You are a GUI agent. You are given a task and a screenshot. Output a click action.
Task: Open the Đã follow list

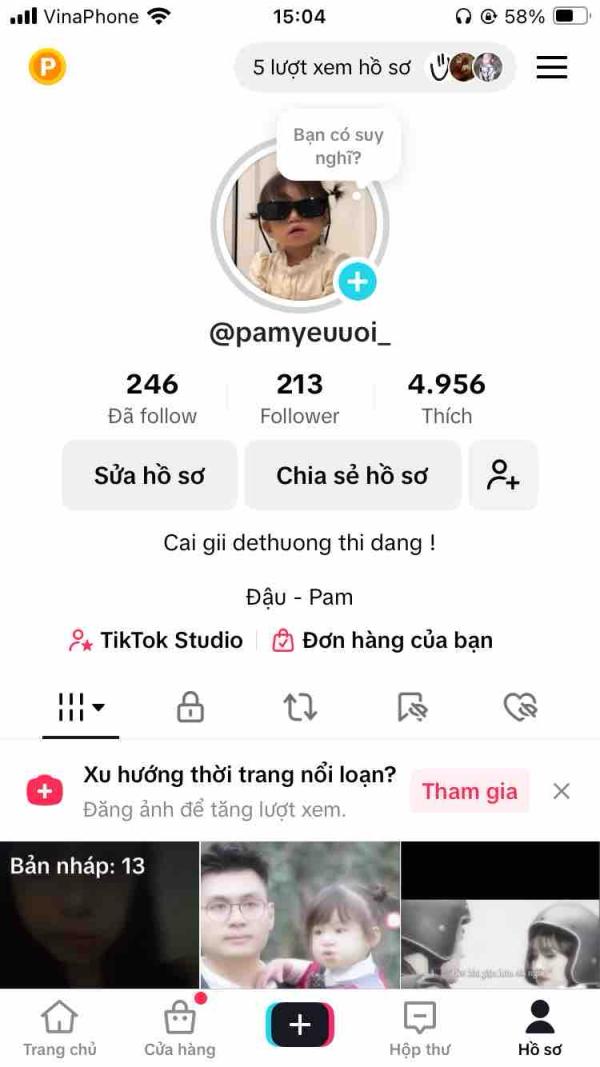(152, 398)
